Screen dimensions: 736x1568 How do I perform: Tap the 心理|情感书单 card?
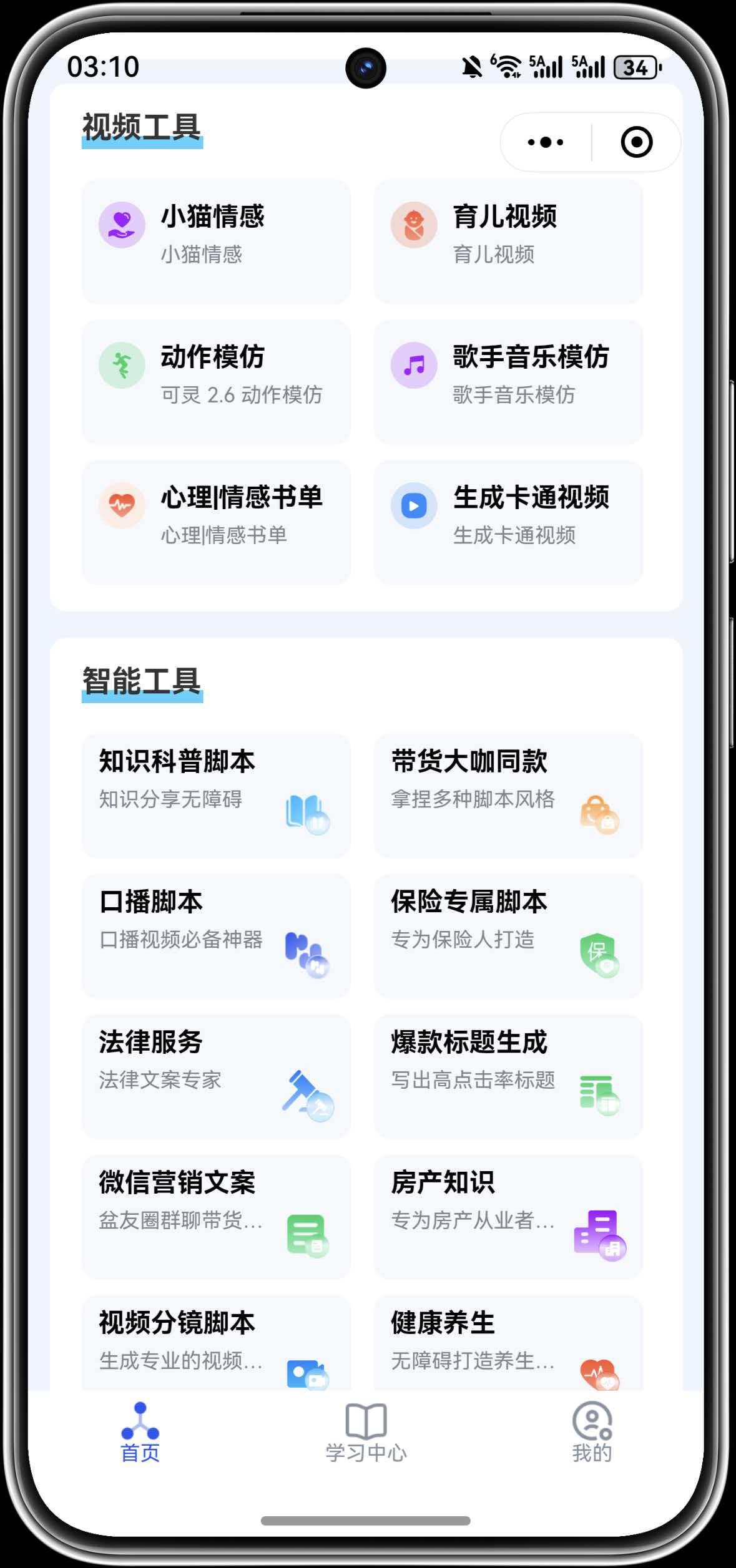(216, 522)
